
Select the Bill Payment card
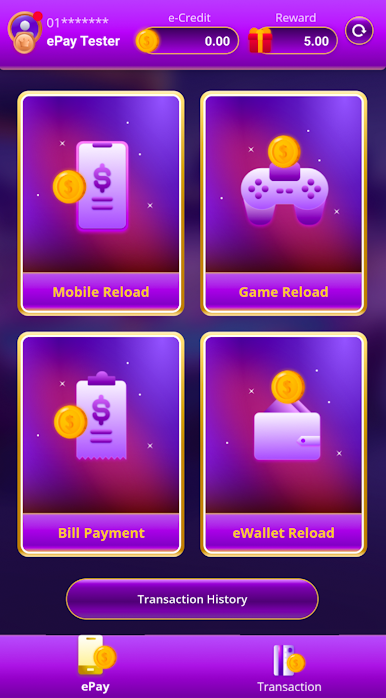pyautogui.click(x=101, y=444)
